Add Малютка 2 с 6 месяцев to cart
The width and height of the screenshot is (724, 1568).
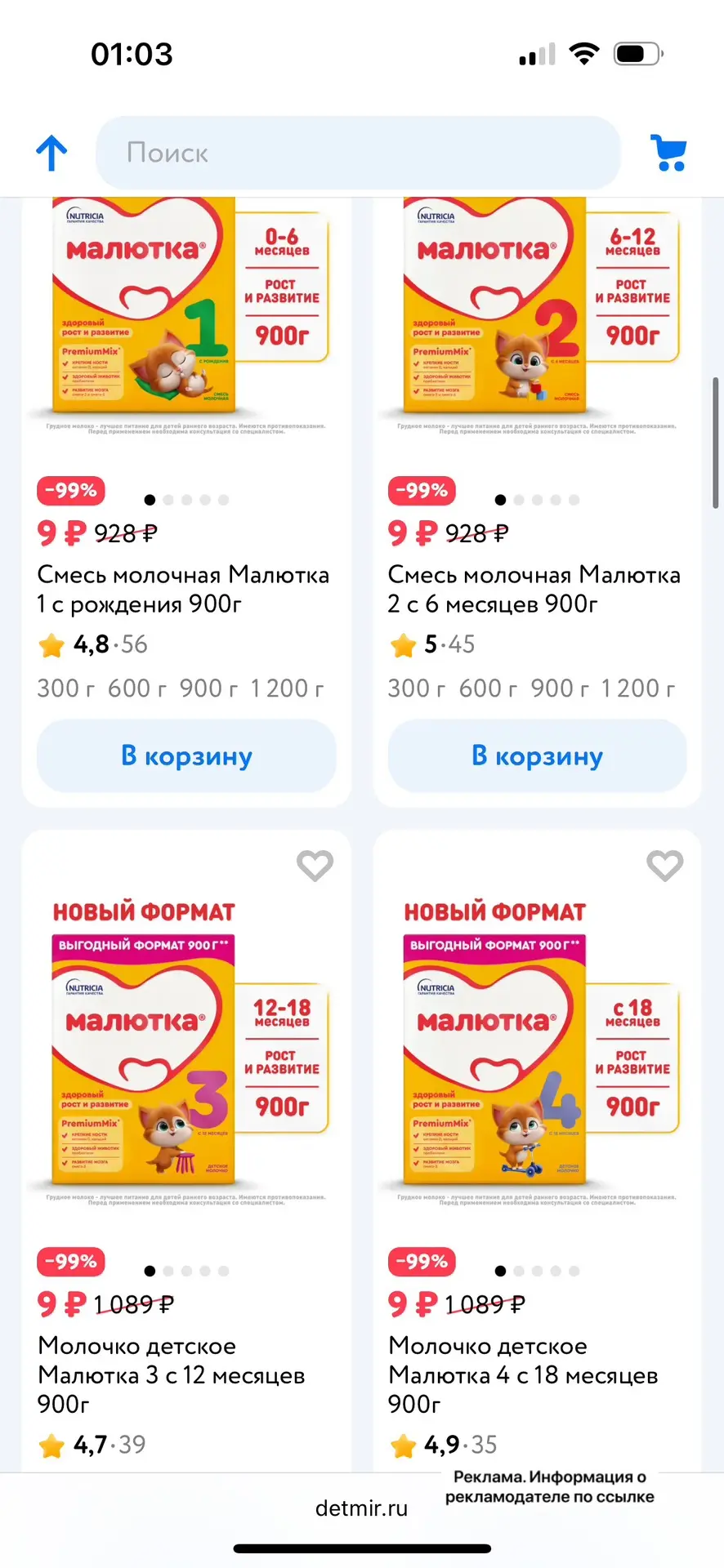(x=537, y=755)
